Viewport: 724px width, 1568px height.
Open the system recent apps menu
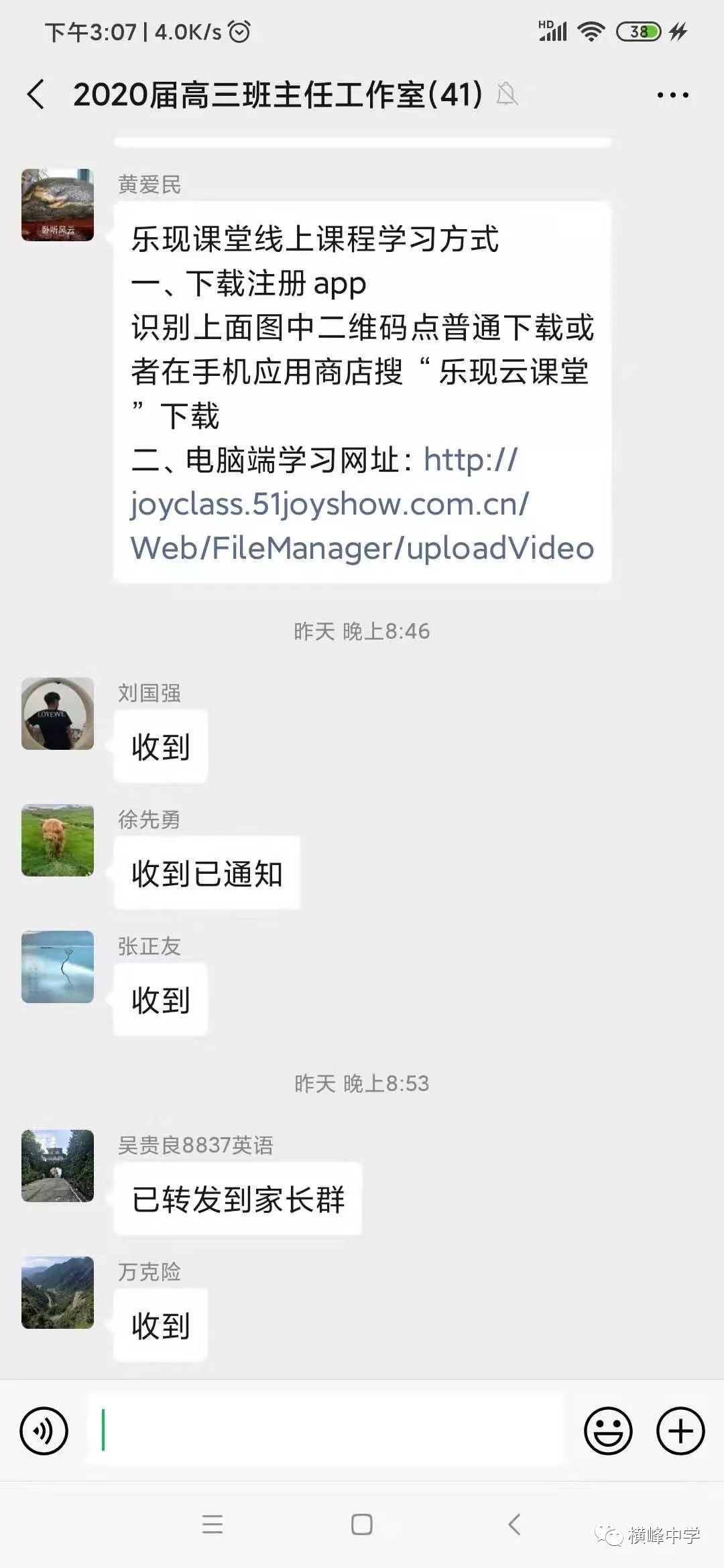click(213, 1524)
